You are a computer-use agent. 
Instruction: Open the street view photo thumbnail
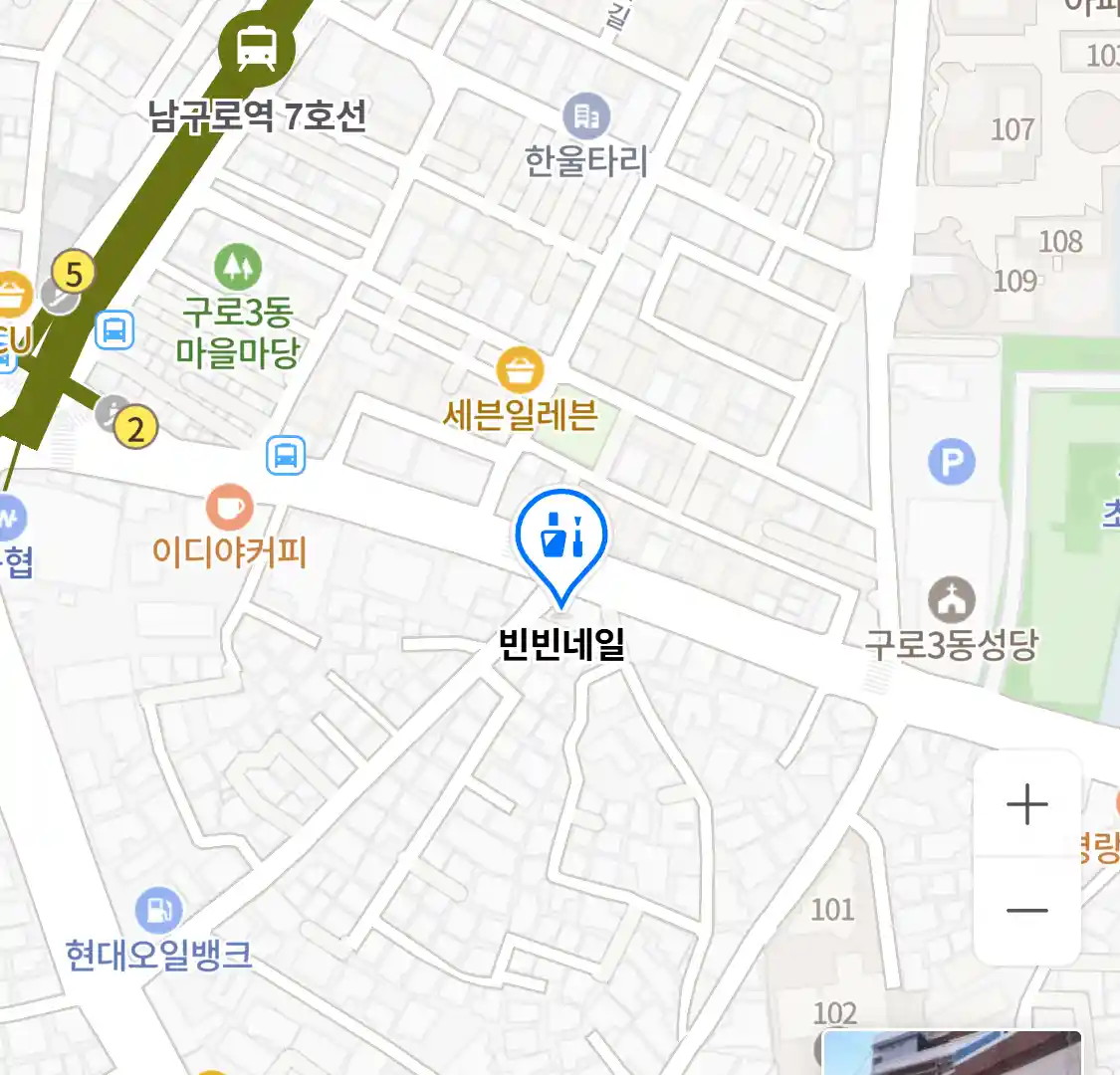(951, 1053)
